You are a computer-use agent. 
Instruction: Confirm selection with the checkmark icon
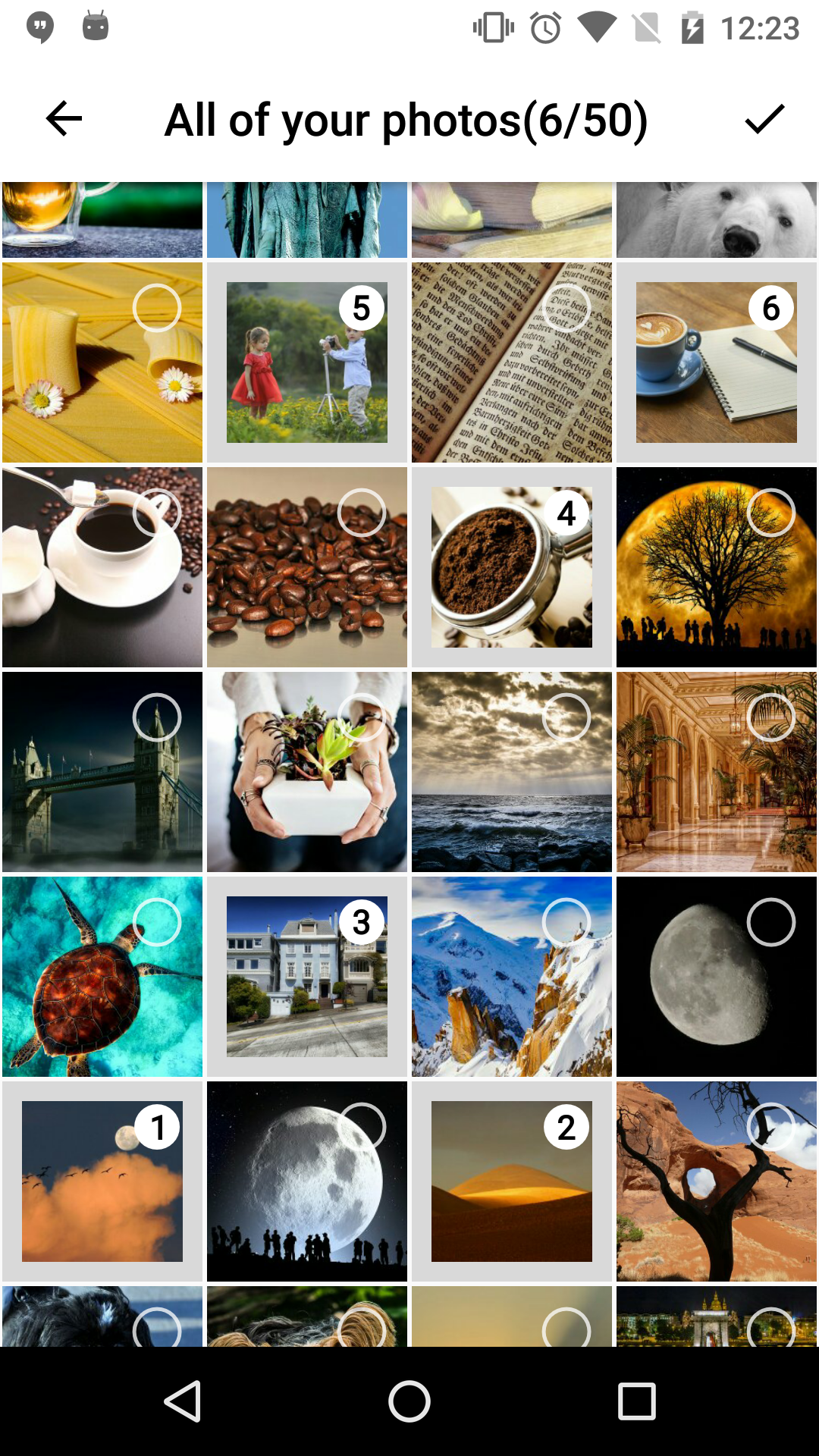coord(764,119)
